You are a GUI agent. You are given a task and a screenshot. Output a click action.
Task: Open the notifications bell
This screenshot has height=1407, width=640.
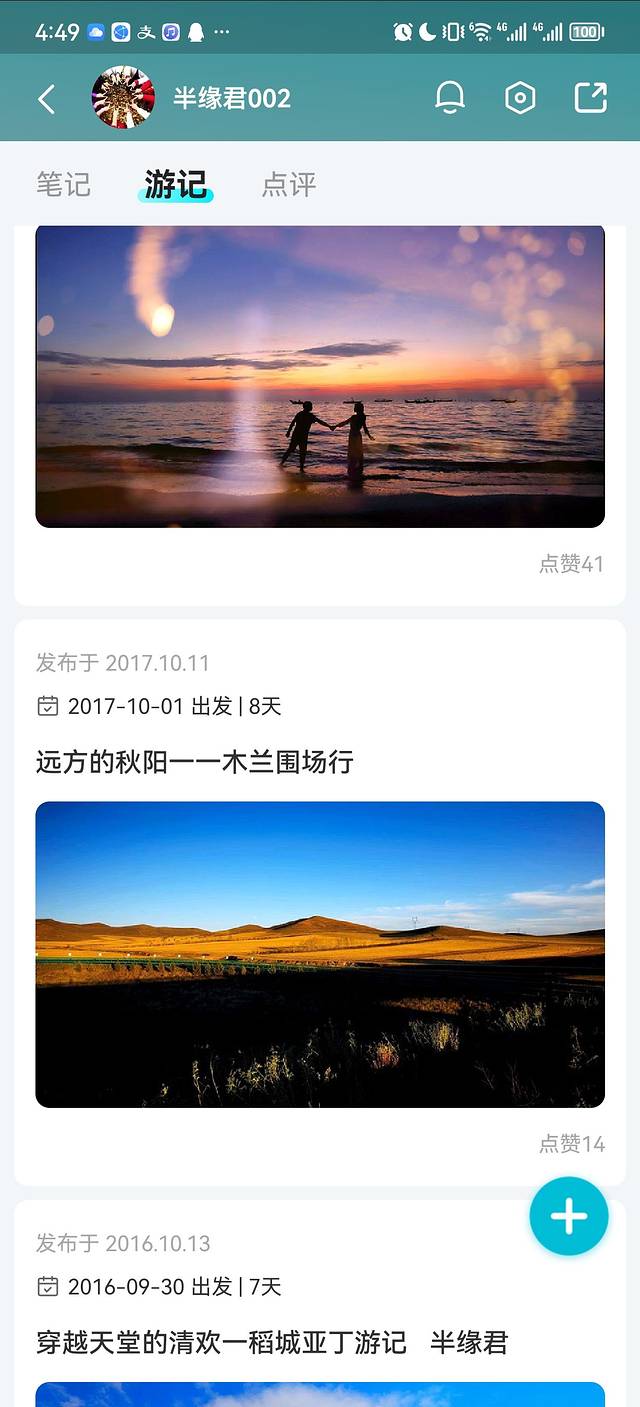(450, 97)
